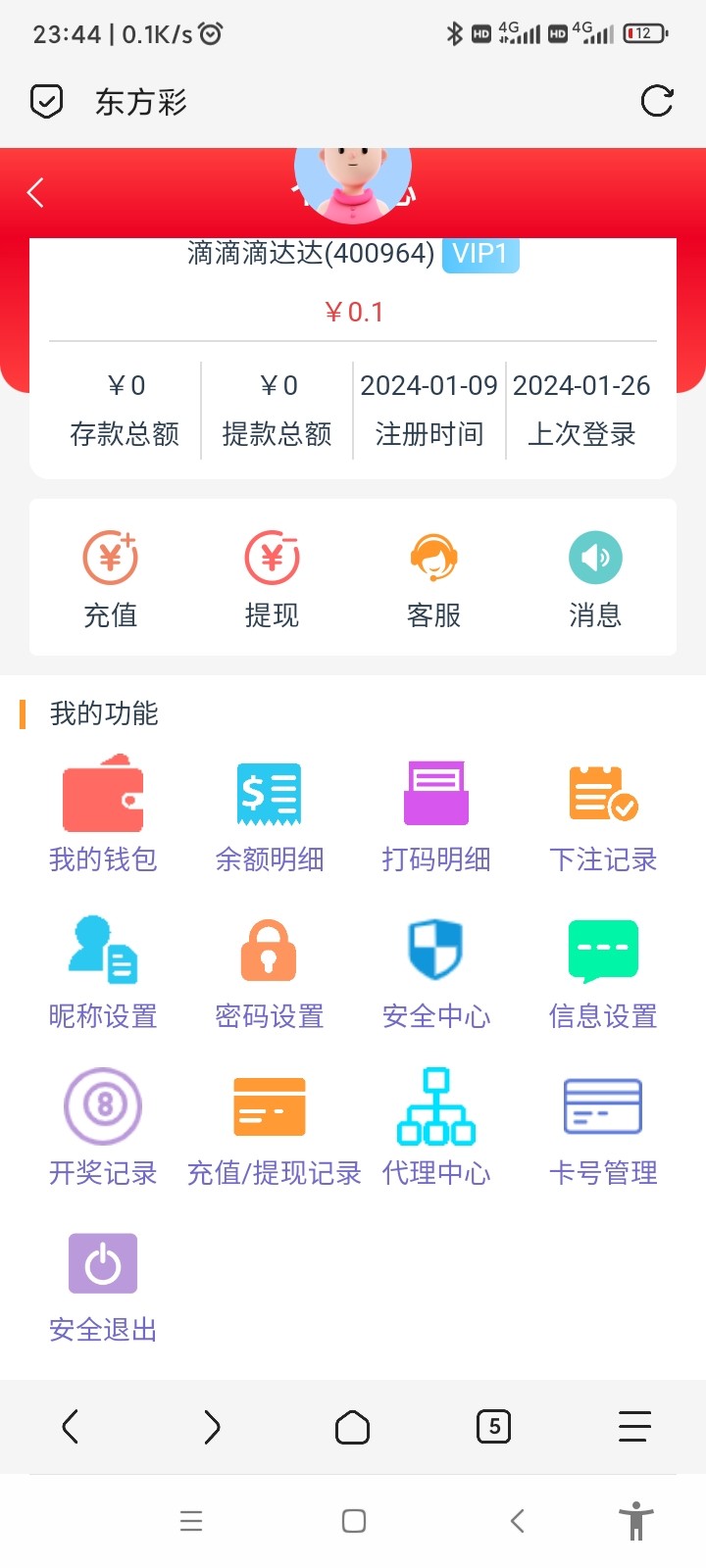Refresh the 东方彩 page
Image resolution: width=706 pixels, height=1568 pixels.
tap(657, 101)
